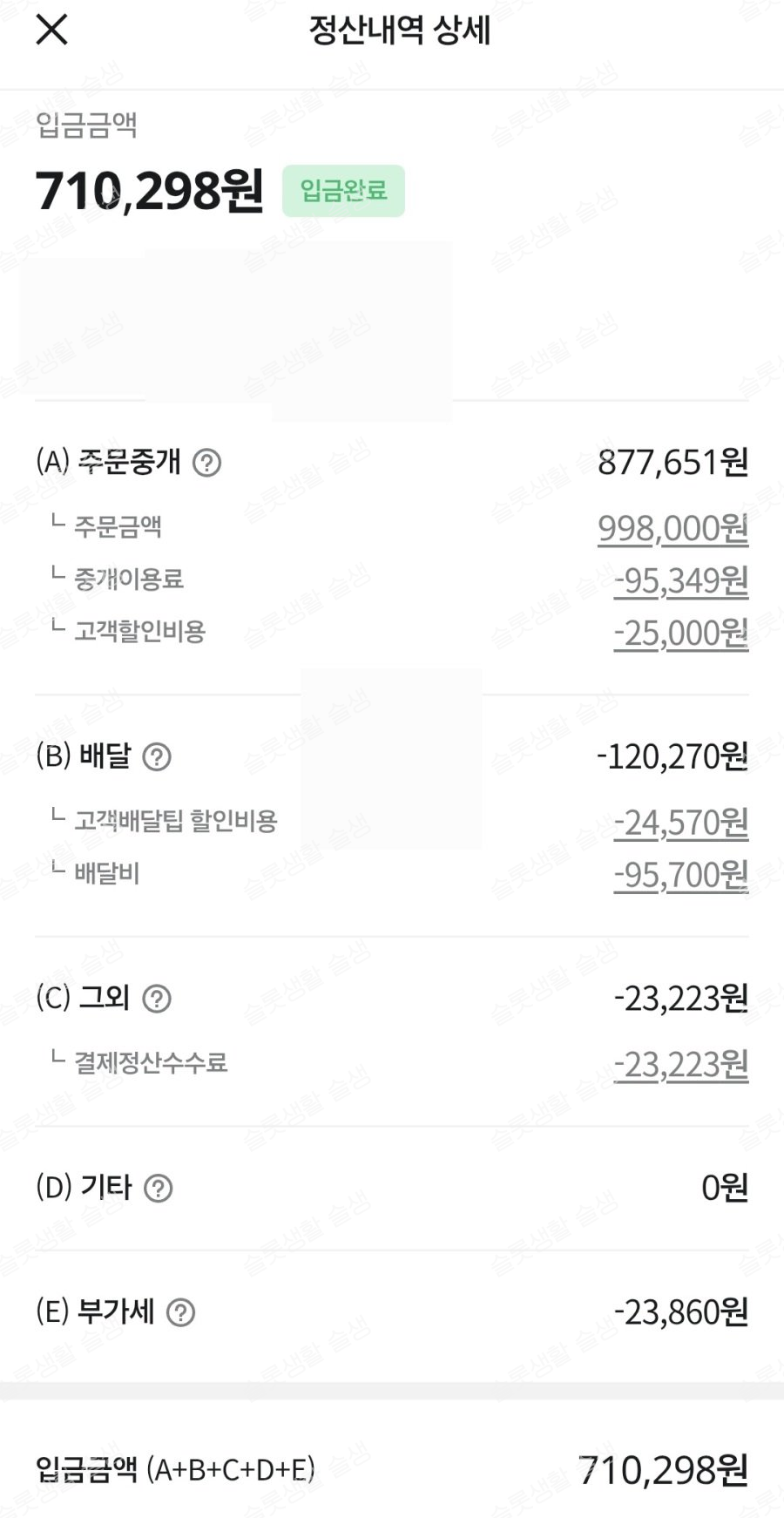
Task: Open the -25,000원 고객할인비용 link
Action: (681, 633)
